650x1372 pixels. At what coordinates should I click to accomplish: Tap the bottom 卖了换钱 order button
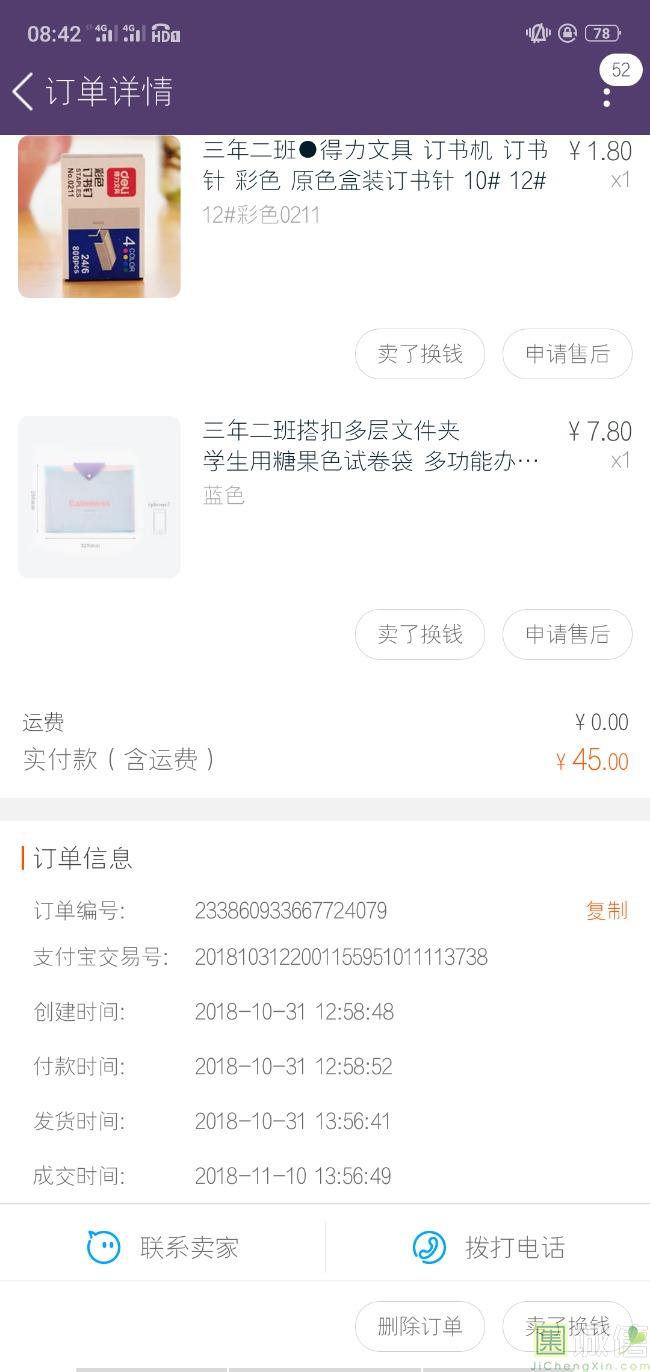[x=567, y=1326]
